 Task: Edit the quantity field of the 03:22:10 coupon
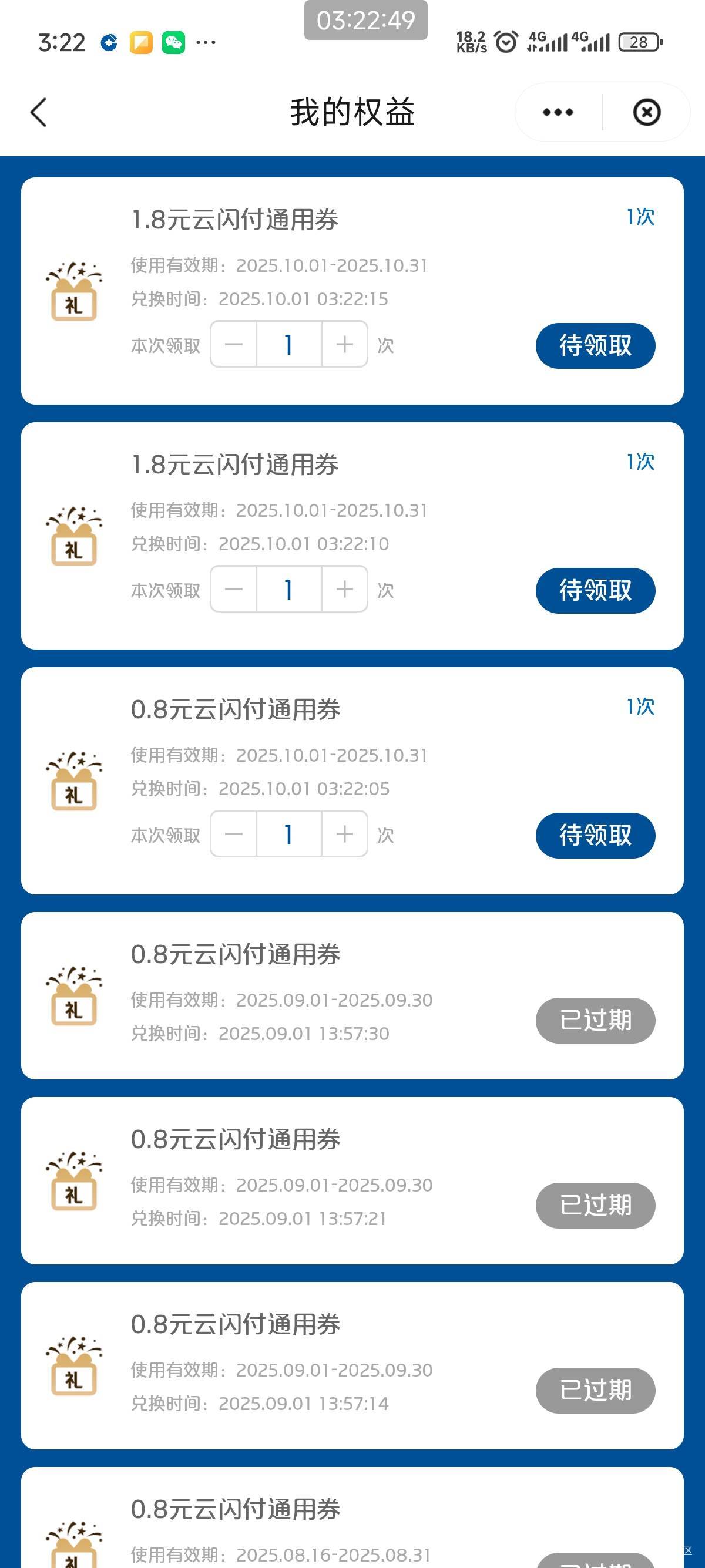tap(288, 589)
